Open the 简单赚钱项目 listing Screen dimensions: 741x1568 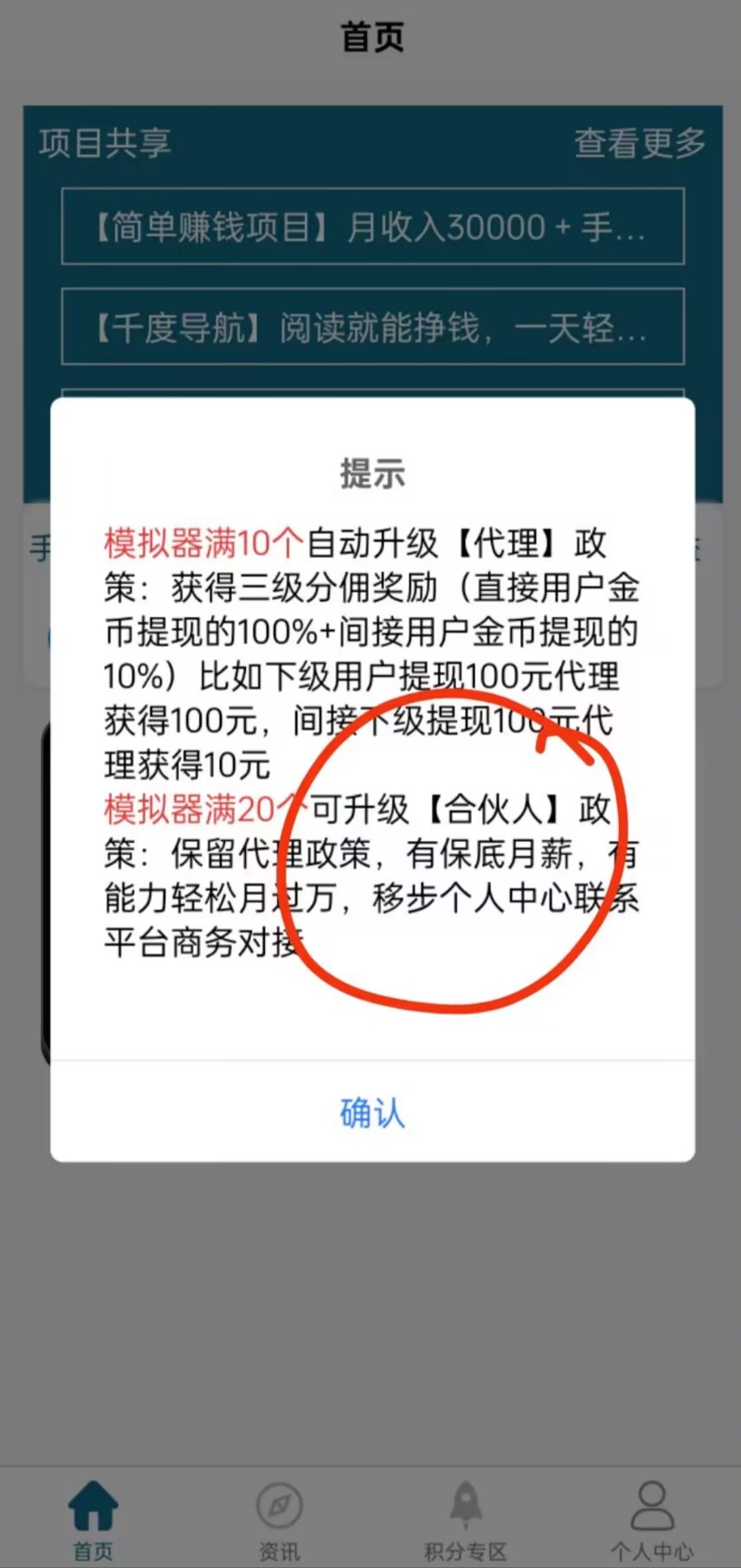click(x=372, y=226)
